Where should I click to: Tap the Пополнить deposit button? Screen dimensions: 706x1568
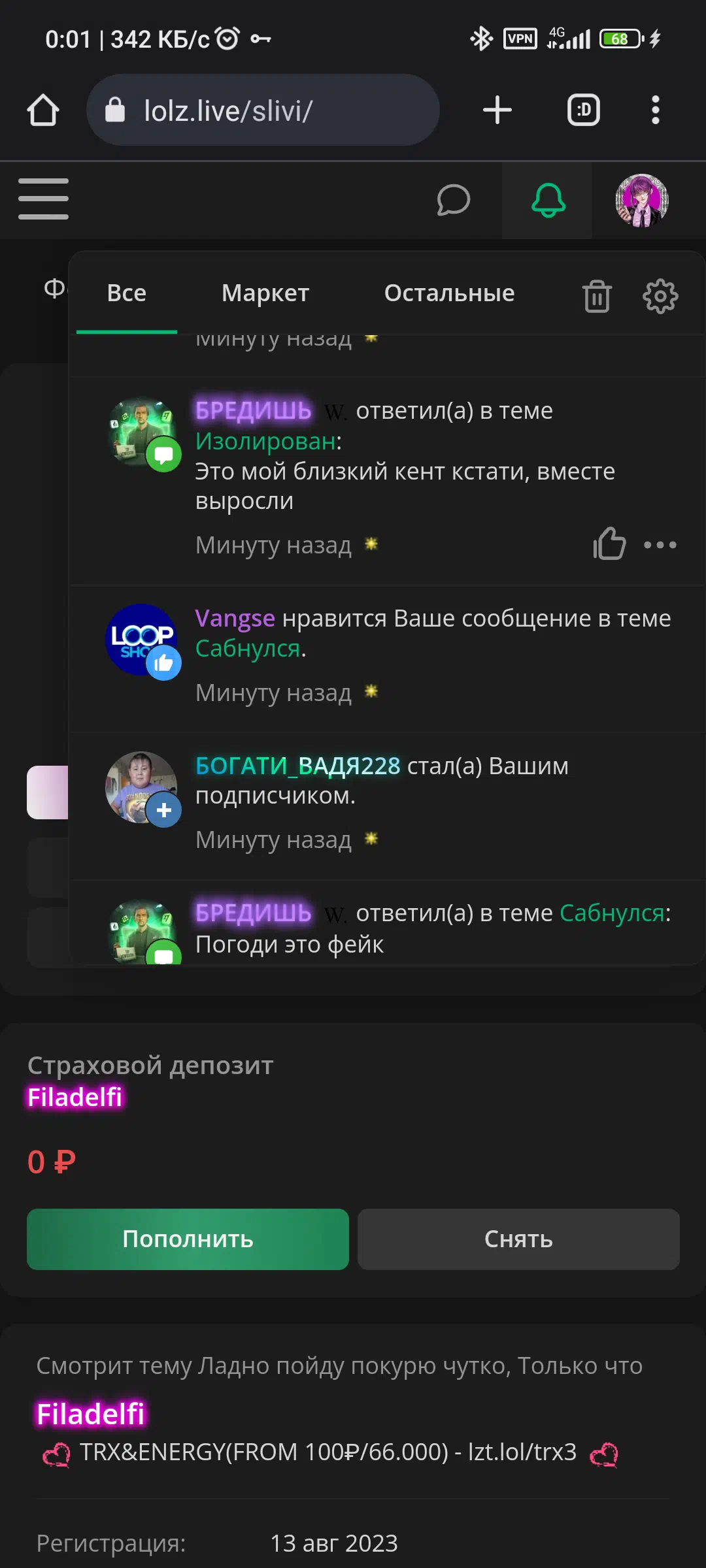click(x=188, y=1239)
